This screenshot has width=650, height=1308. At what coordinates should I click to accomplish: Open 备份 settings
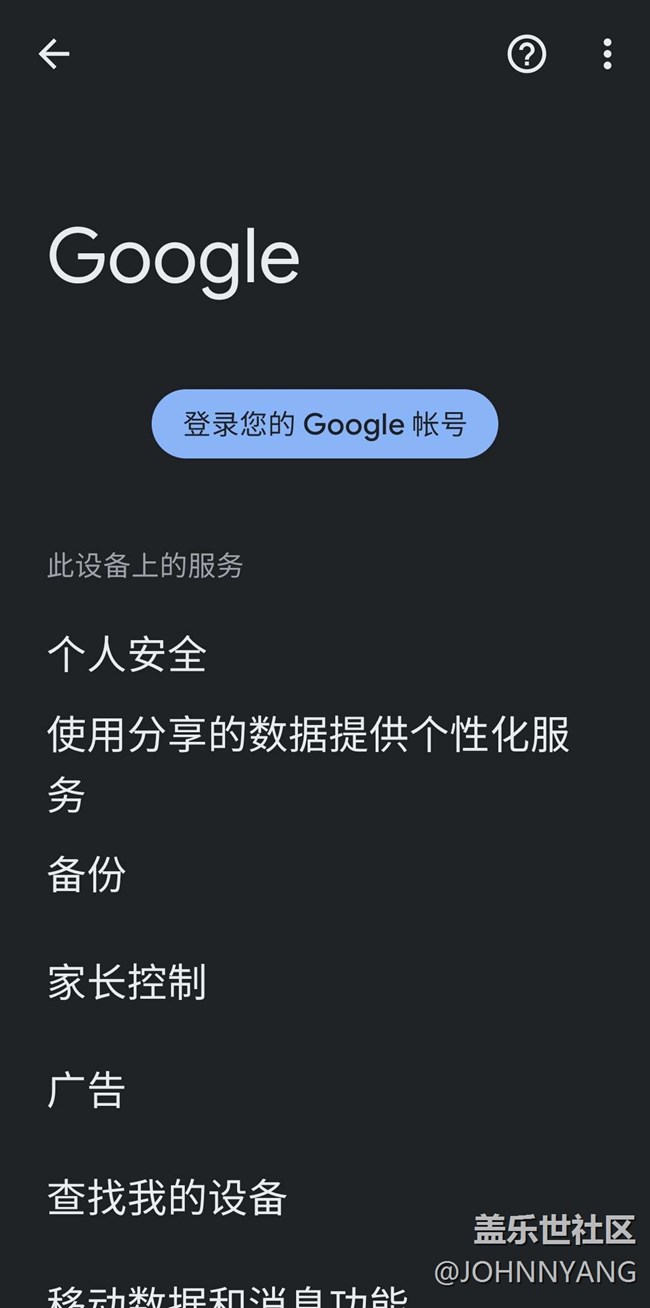pyautogui.click(x=325, y=874)
